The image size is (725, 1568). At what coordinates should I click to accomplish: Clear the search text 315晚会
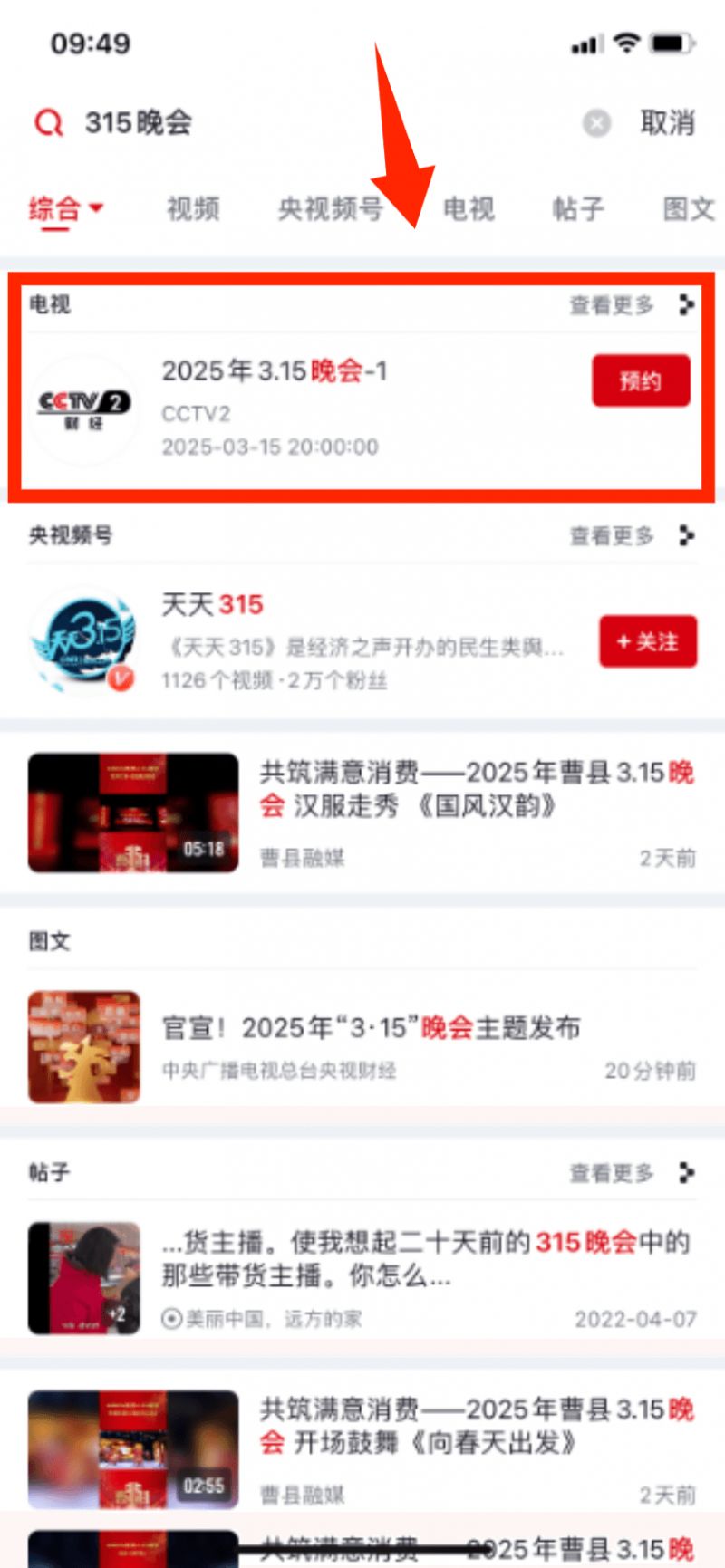[x=596, y=122]
